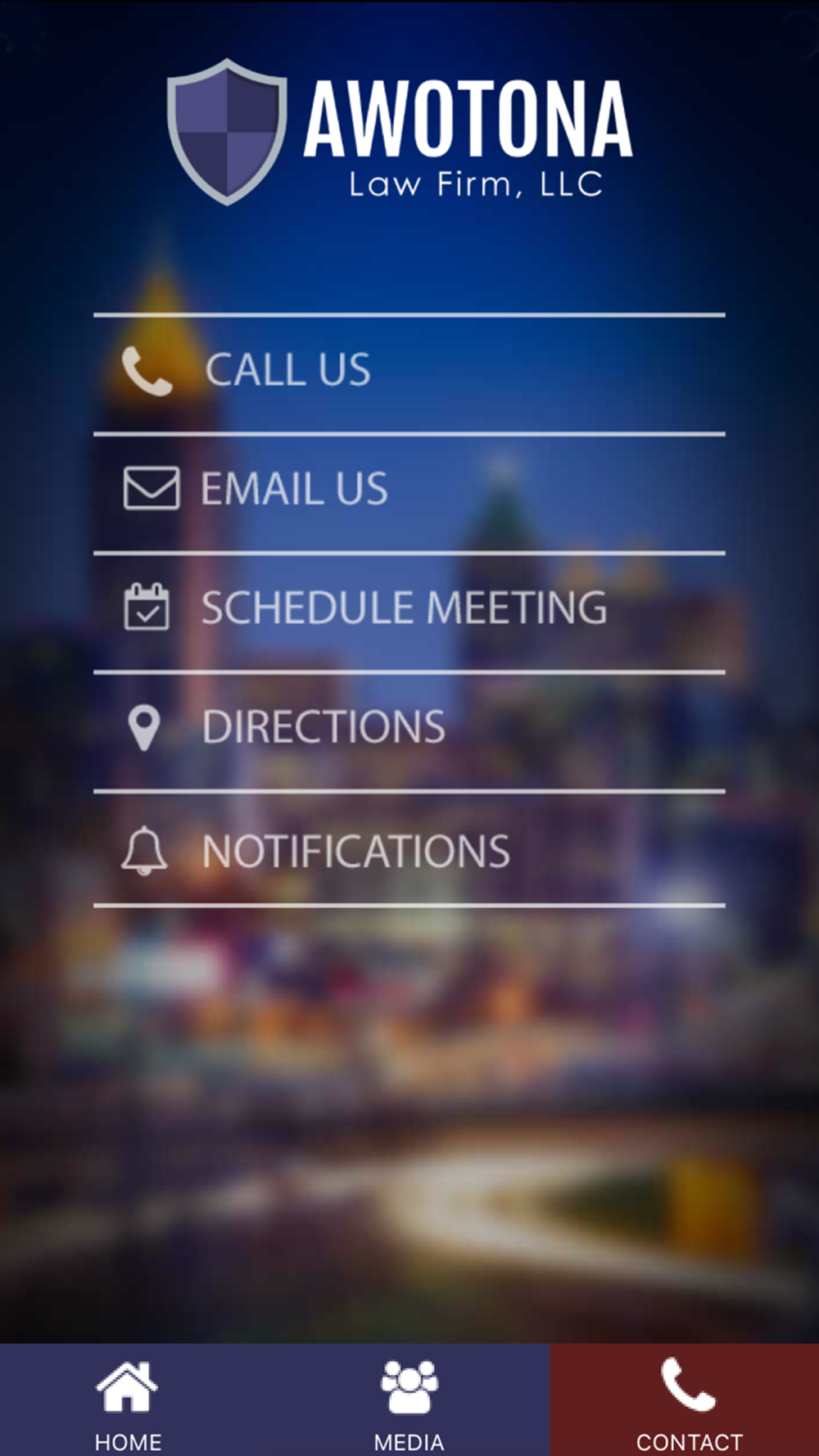The width and height of the screenshot is (819, 1456).
Task: Open the Email Us option
Action: point(409,493)
